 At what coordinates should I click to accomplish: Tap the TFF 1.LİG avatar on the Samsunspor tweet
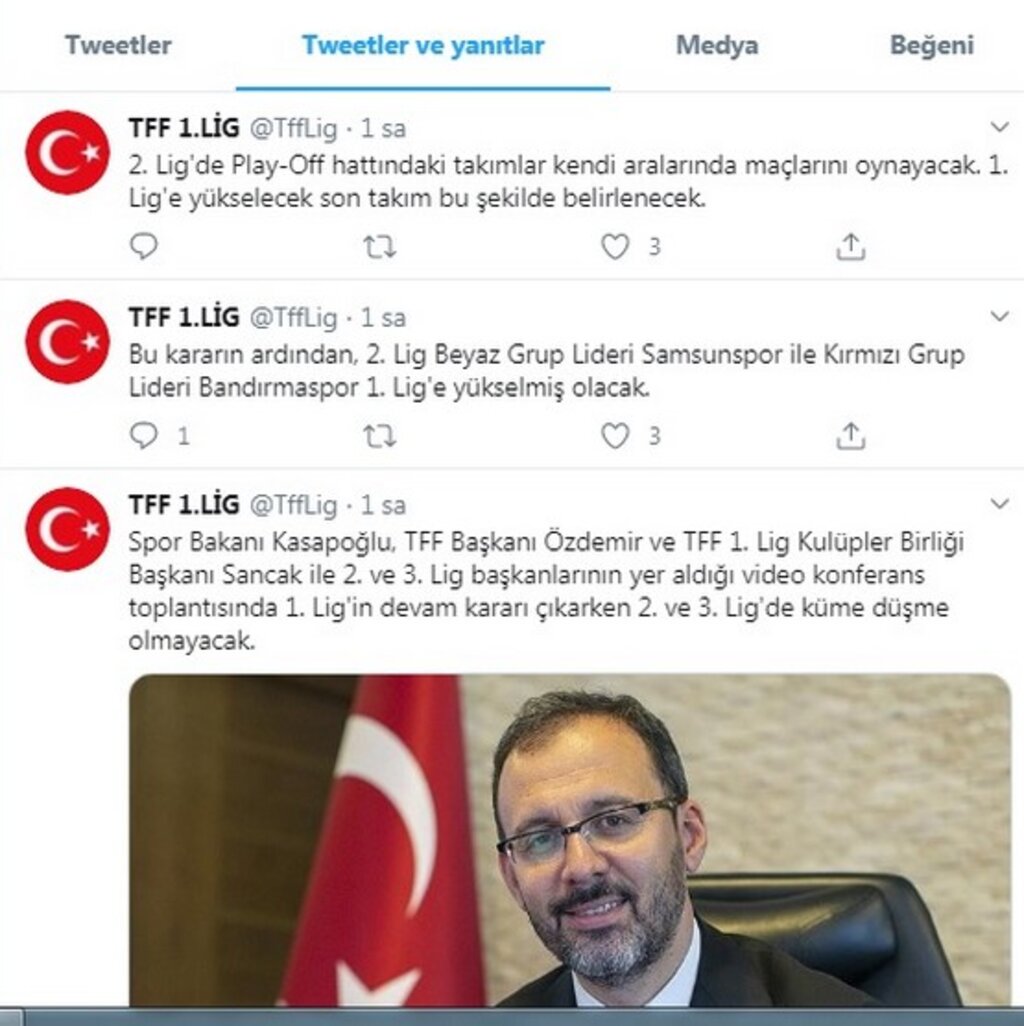(67, 341)
